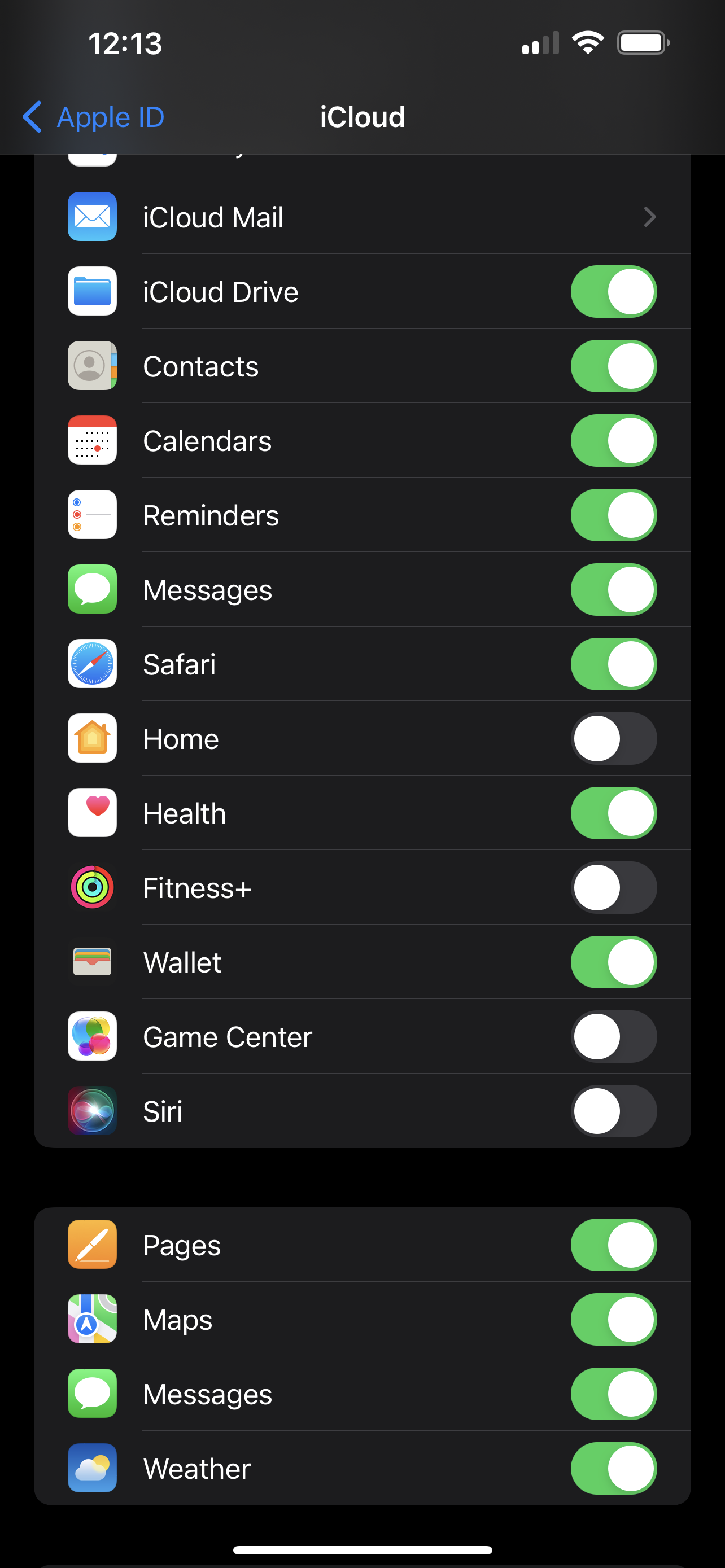Turn off Messages toggle below Maps
This screenshot has height=1568, width=725.
(x=613, y=1394)
